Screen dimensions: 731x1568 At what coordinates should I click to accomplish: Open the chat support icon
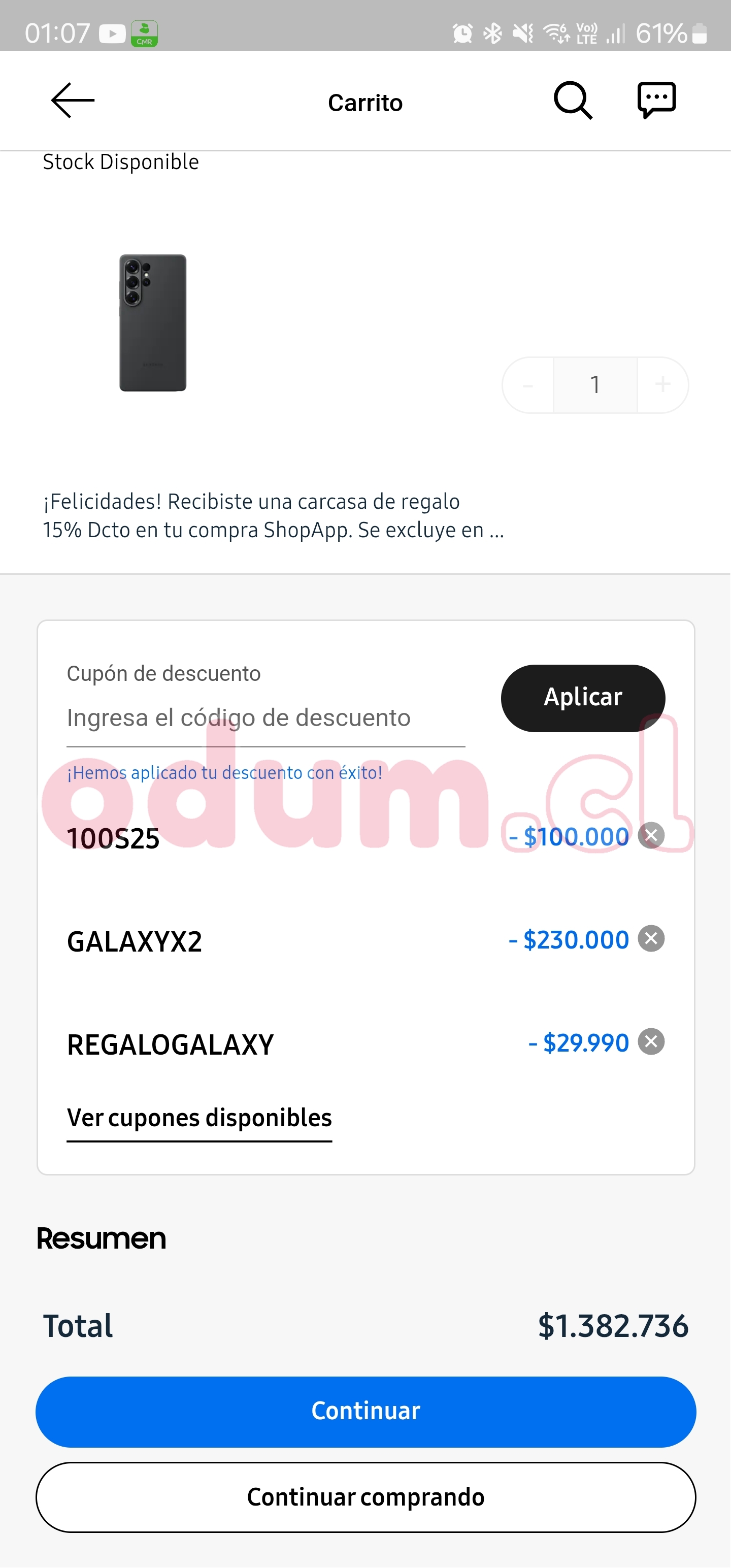[x=656, y=101]
